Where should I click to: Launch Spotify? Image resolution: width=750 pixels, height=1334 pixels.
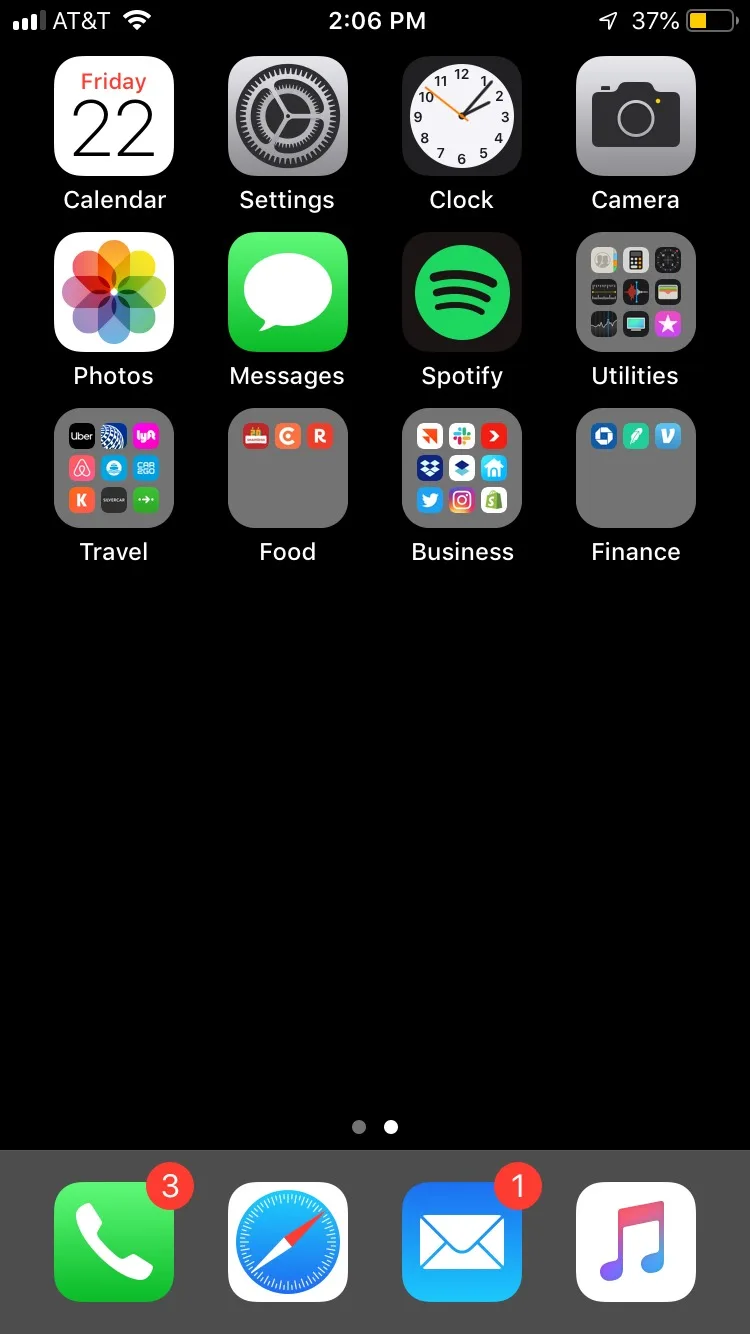[x=462, y=292]
